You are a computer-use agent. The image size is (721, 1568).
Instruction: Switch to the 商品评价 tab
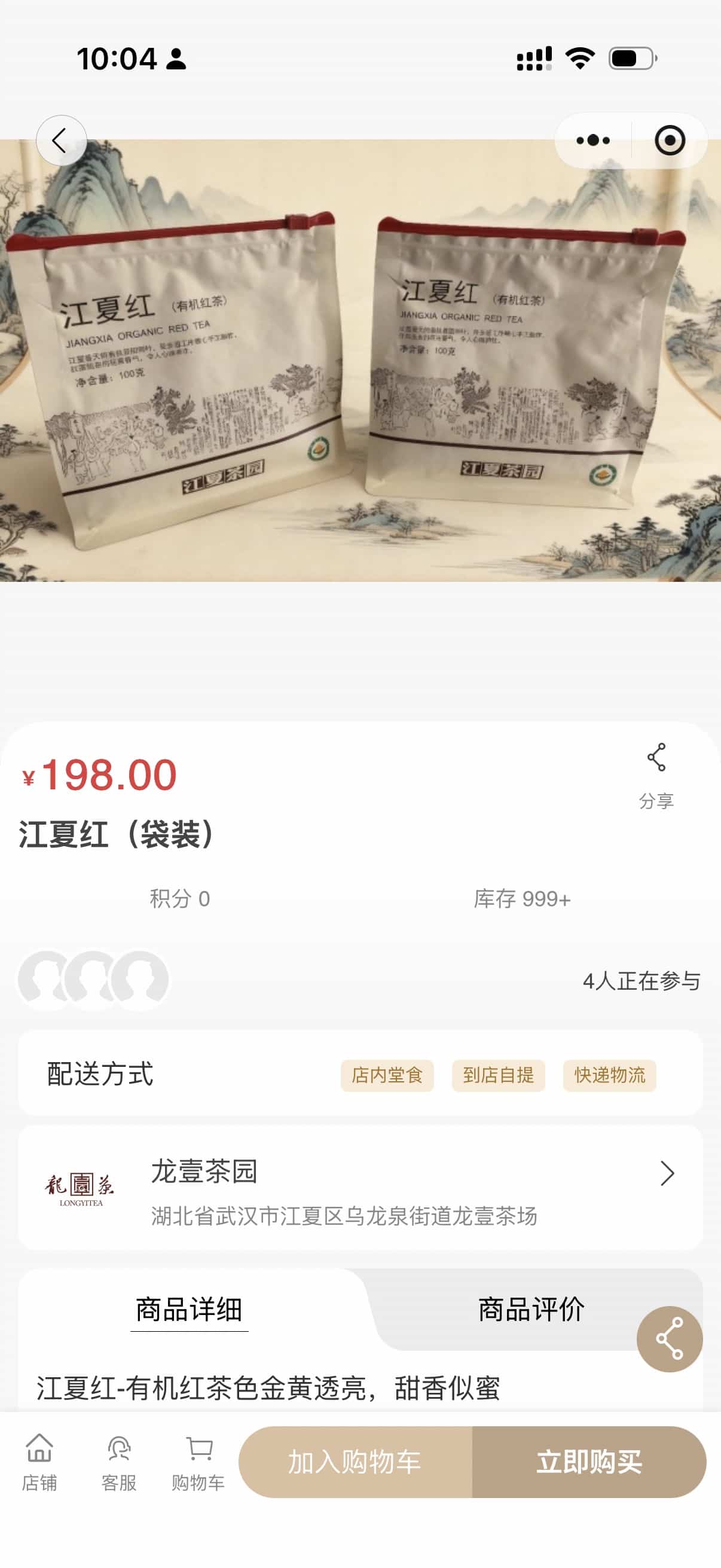(530, 1309)
